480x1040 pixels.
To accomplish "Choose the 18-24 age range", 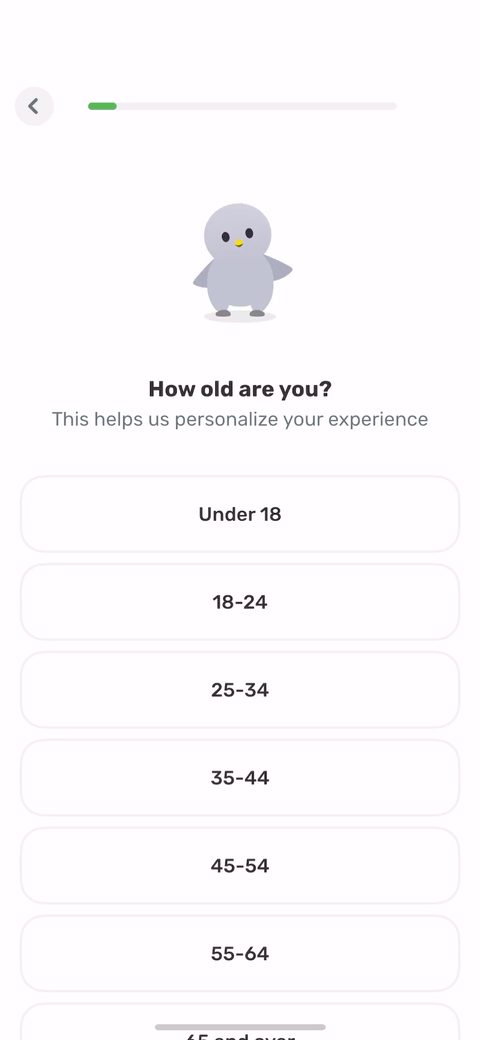I will 240,602.
